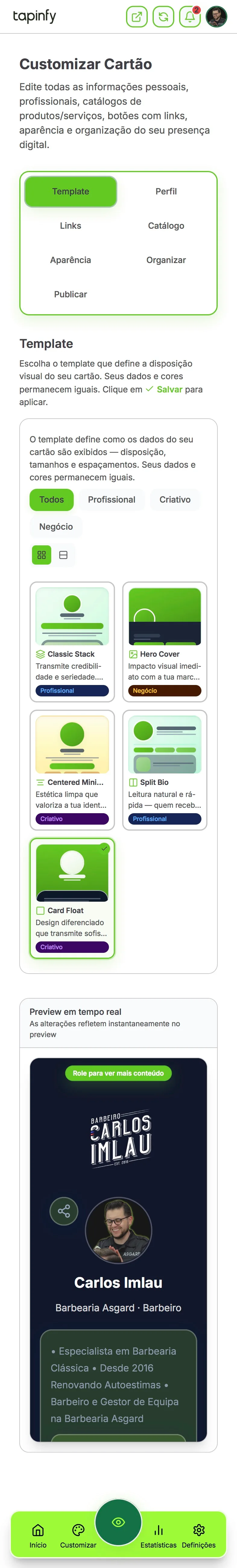Open the Catálogo tab

(166, 226)
